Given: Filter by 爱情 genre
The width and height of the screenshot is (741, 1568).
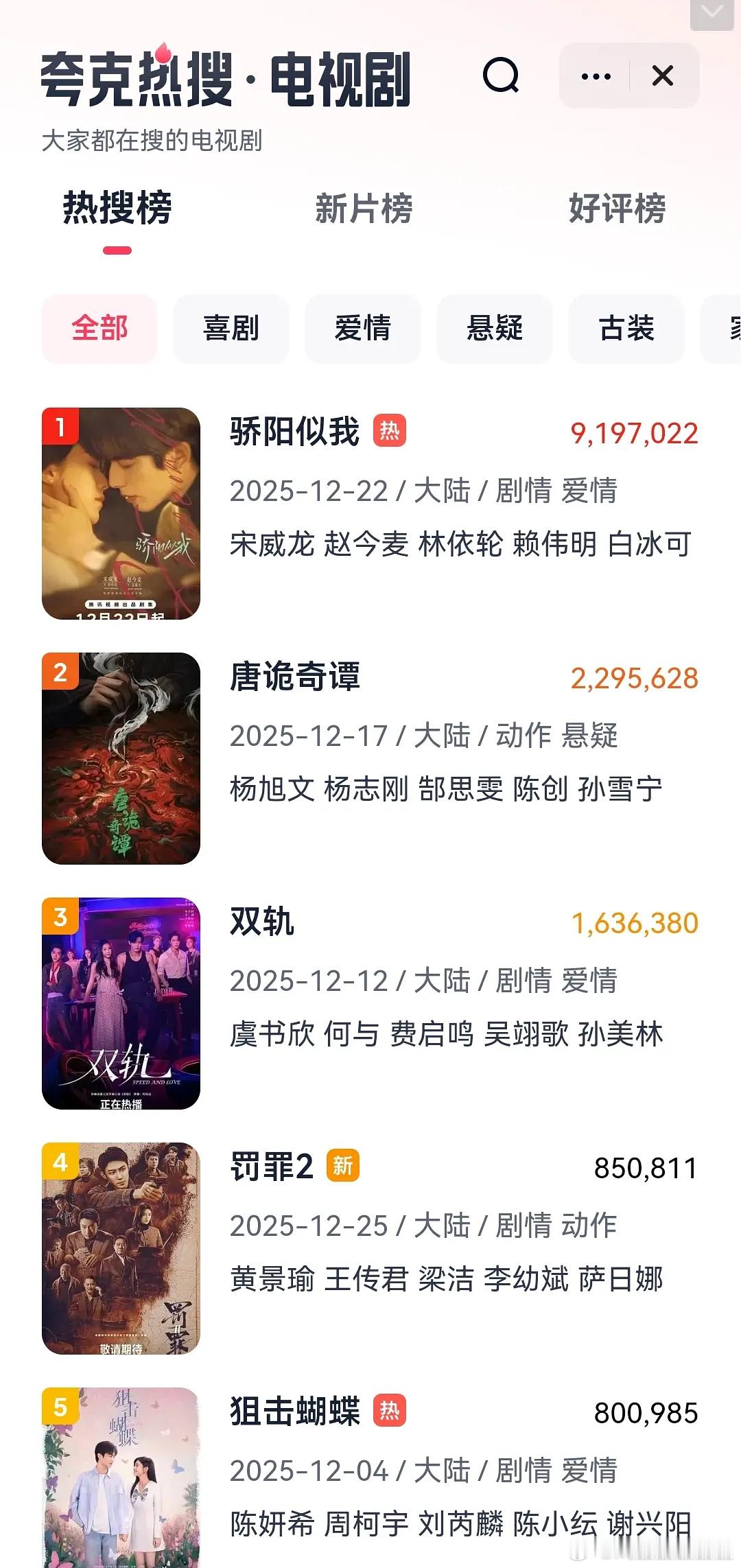Looking at the screenshot, I should (363, 329).
